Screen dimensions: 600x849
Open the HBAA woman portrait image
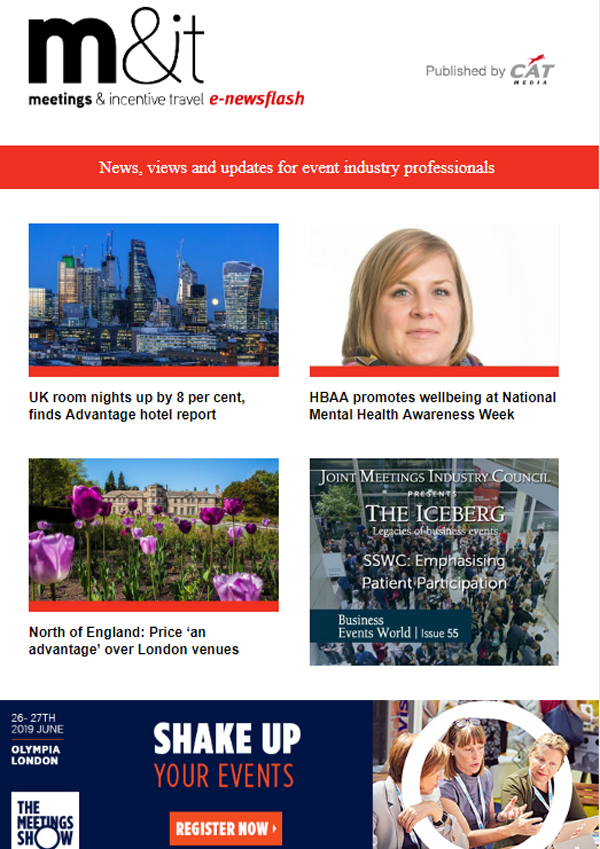pos(433,295)
